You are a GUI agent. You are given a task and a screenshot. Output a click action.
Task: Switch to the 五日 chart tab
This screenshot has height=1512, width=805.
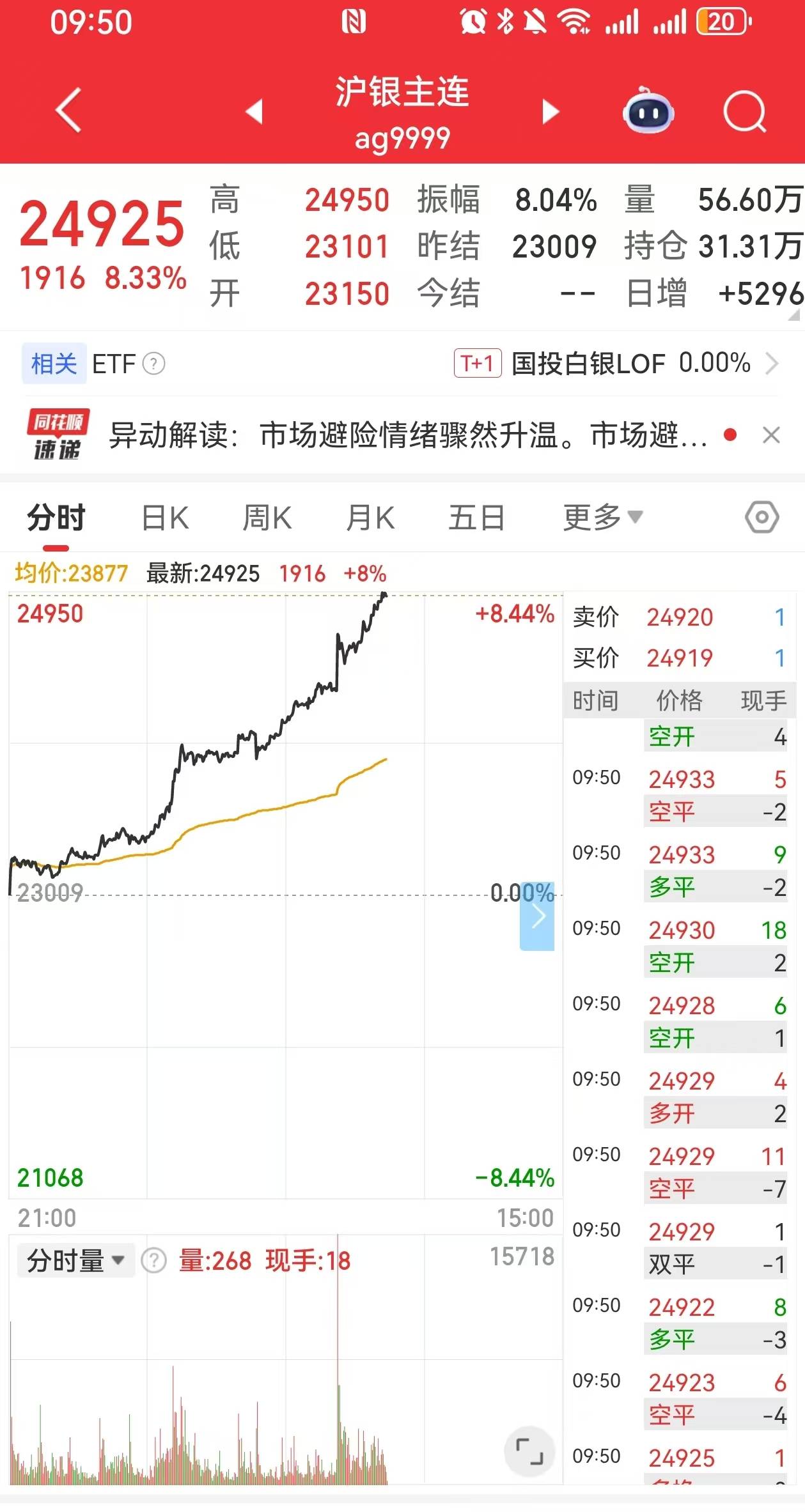(476, 517)
